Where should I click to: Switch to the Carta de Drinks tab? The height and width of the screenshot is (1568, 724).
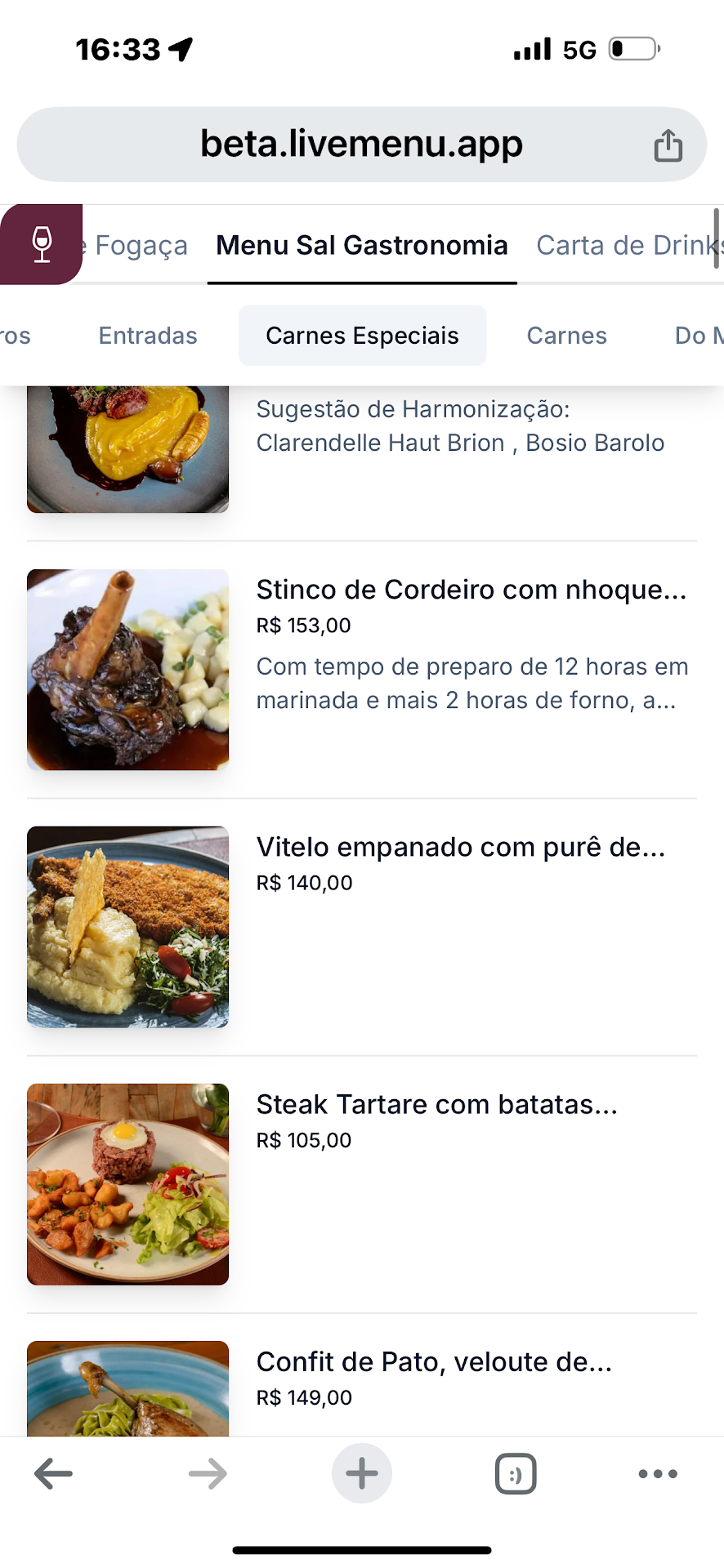[x=628, y=245]
